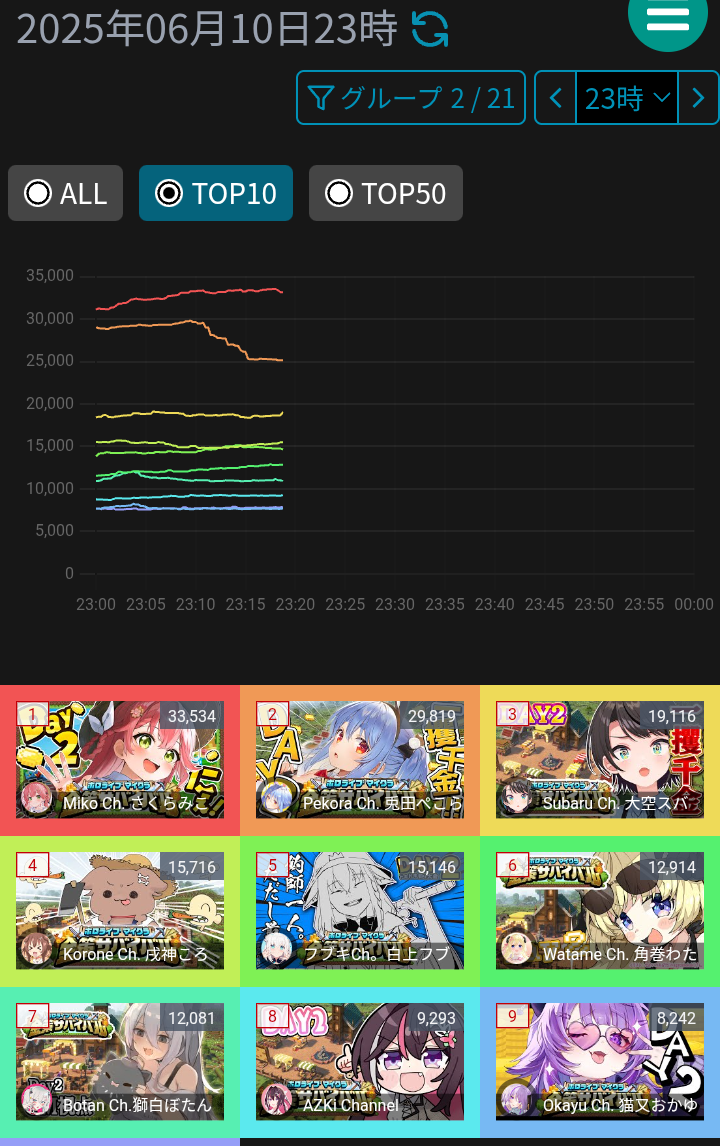Open AZKi Channel stream thumbnail

tap(360, 1062)
